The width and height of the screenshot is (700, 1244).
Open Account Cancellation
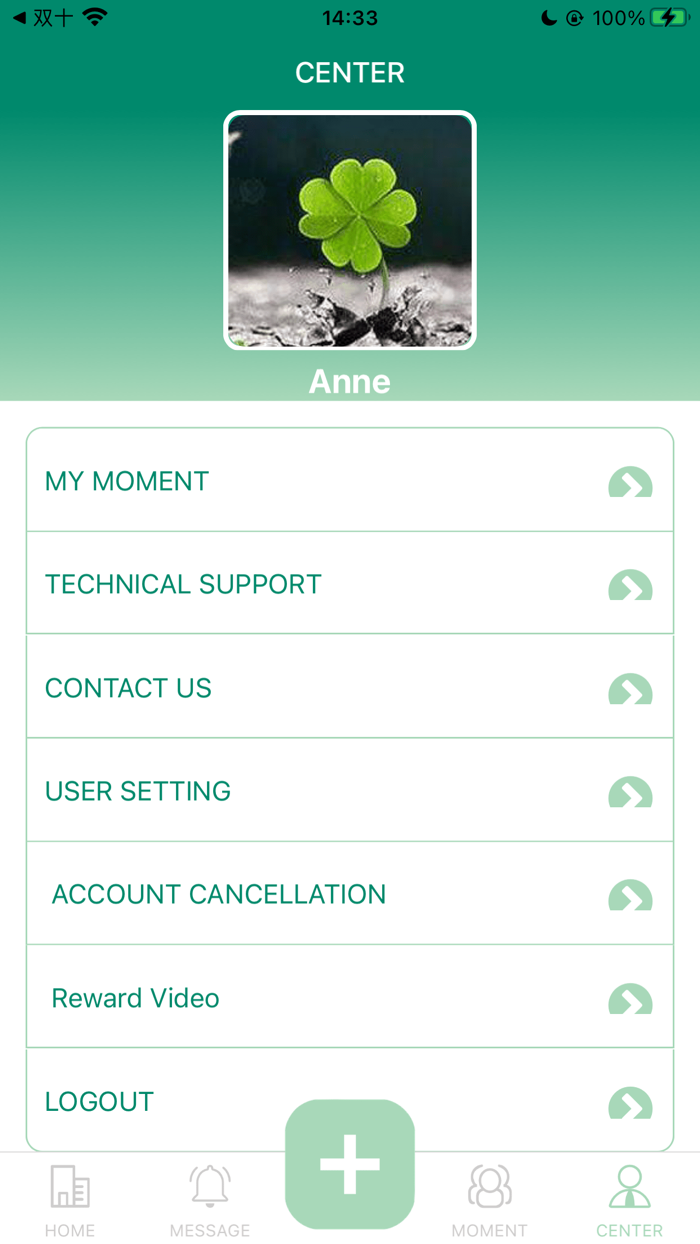tap(349, 894)
